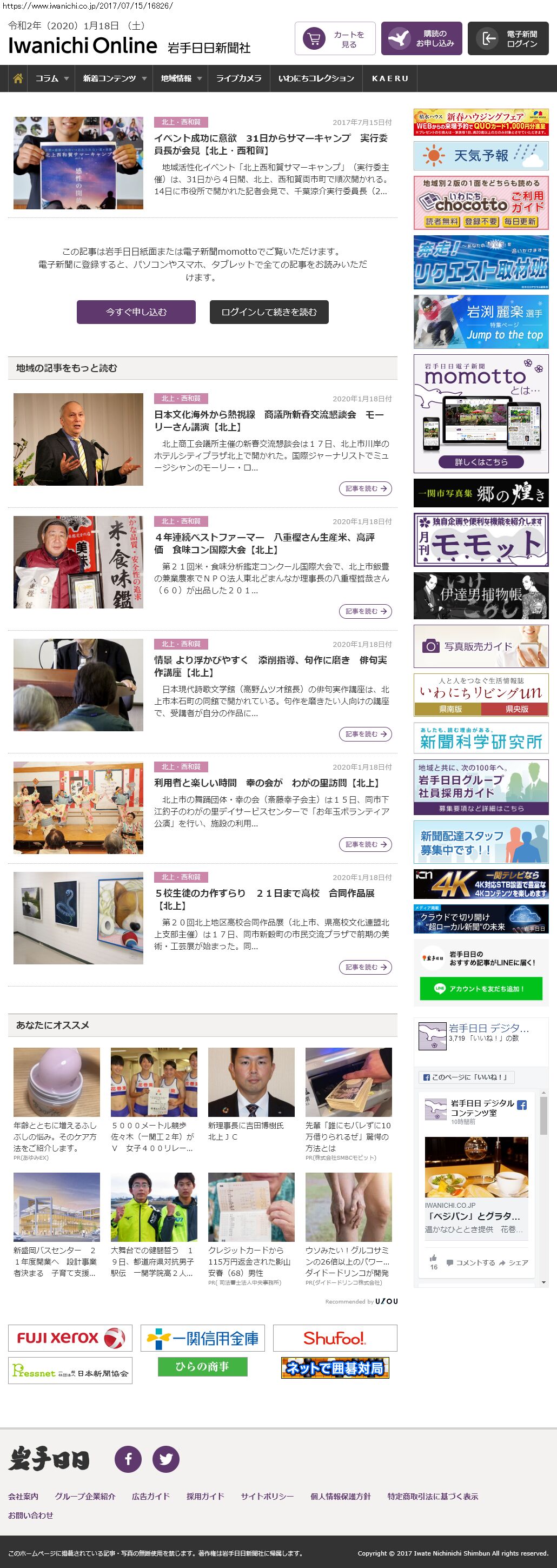The width and height of the screenshot is (557, 1568).
Task: Open the Facebook icon in footer
Action: 129,1458
